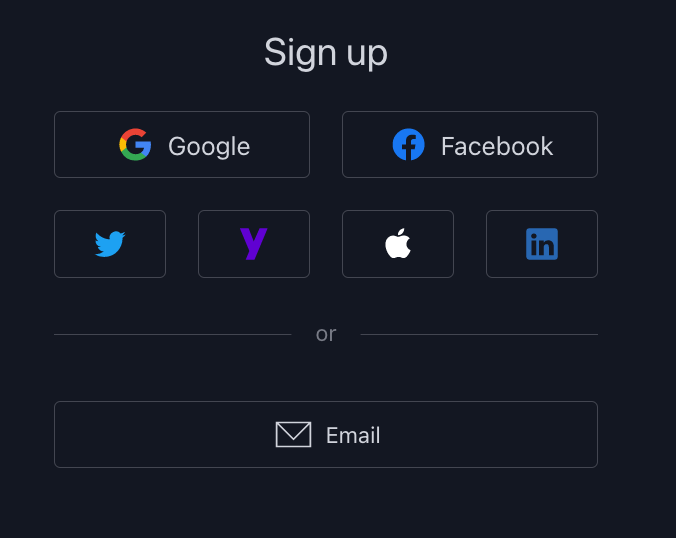676x538 pixels.
Task: Choose Facebook sign up
Action: (470, 145)
